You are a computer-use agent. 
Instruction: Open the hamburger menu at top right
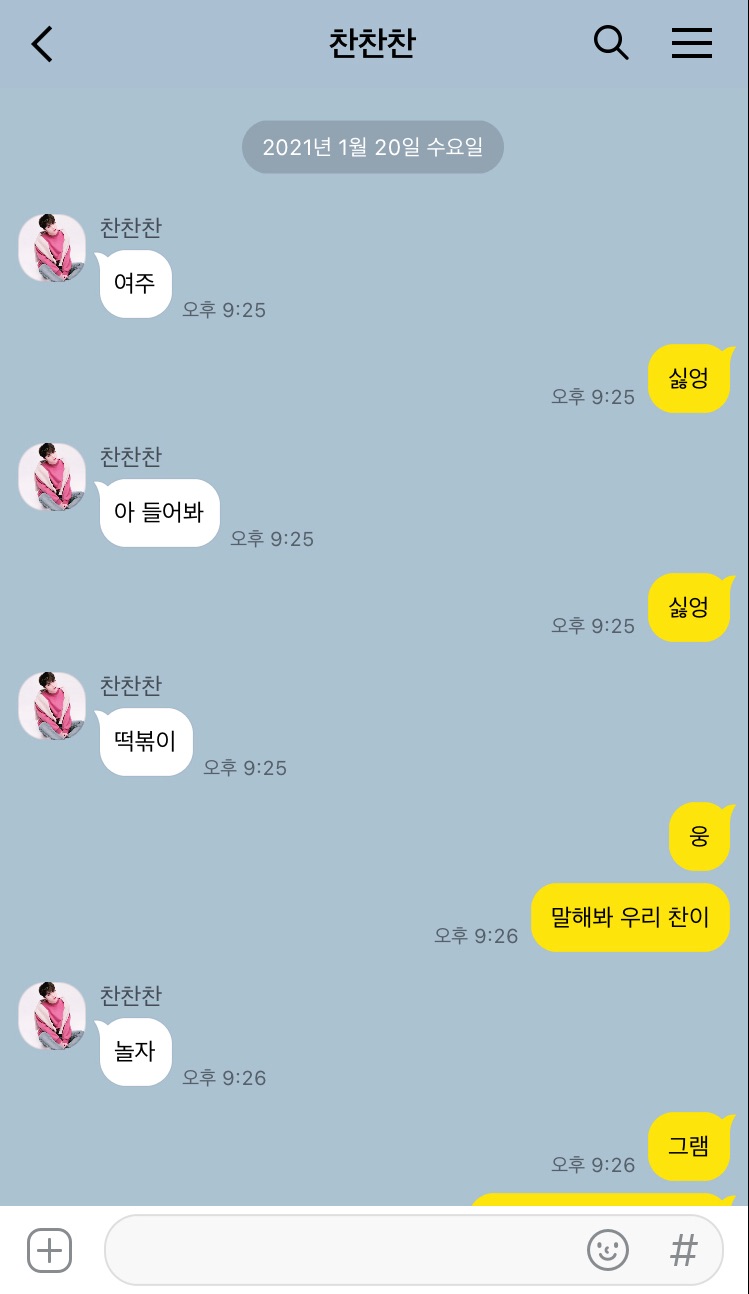[x=692, y=43]
